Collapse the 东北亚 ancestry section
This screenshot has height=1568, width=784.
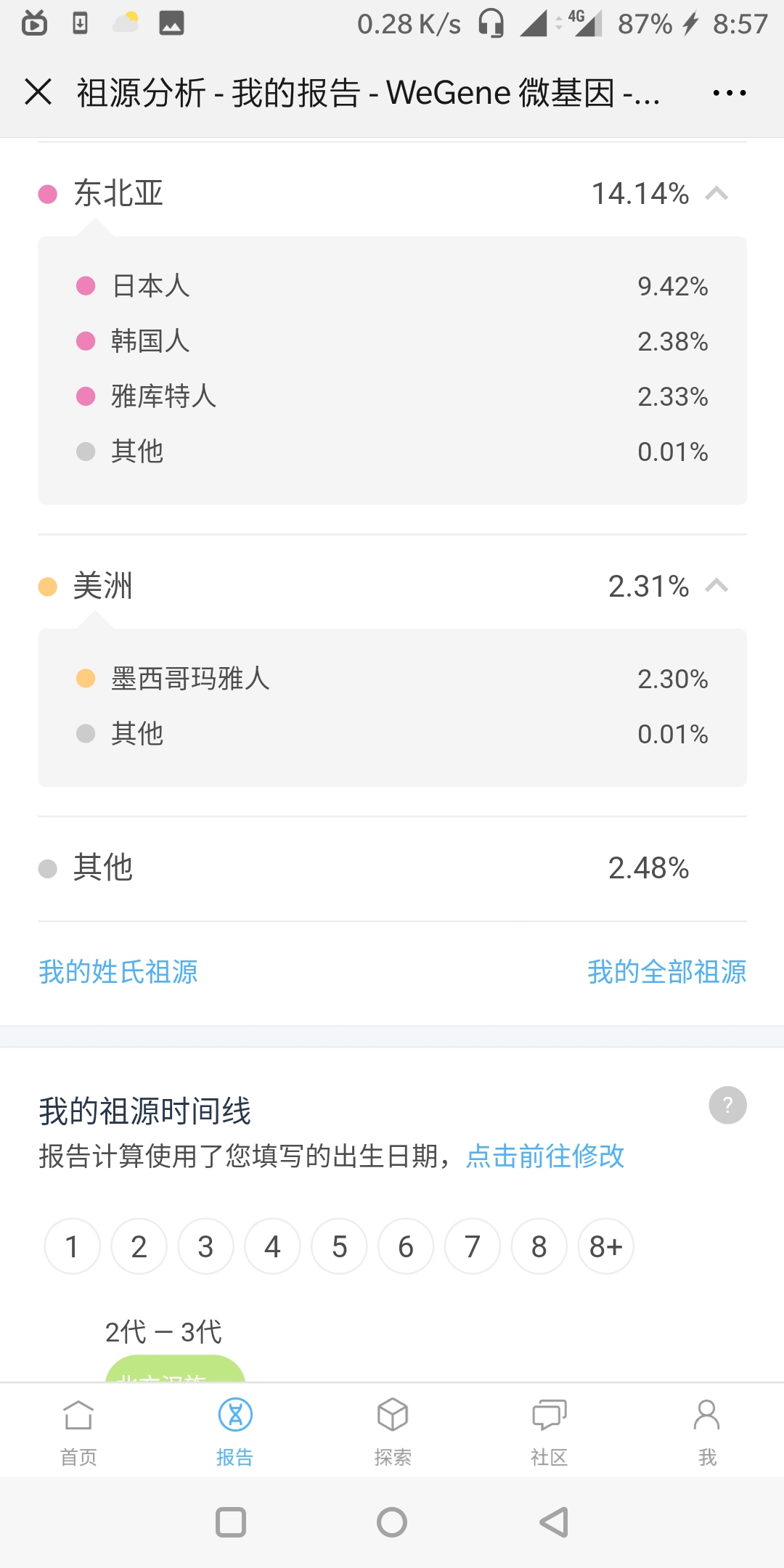(716, 193)
